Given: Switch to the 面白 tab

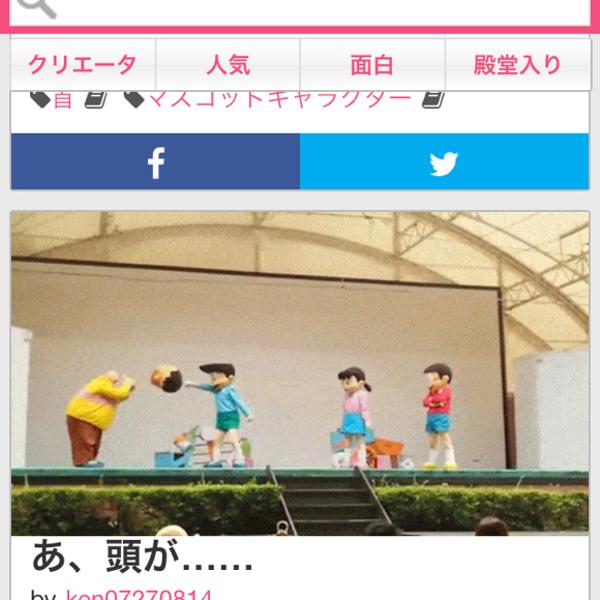Looking at the screenshot, I should pos(372,66).
